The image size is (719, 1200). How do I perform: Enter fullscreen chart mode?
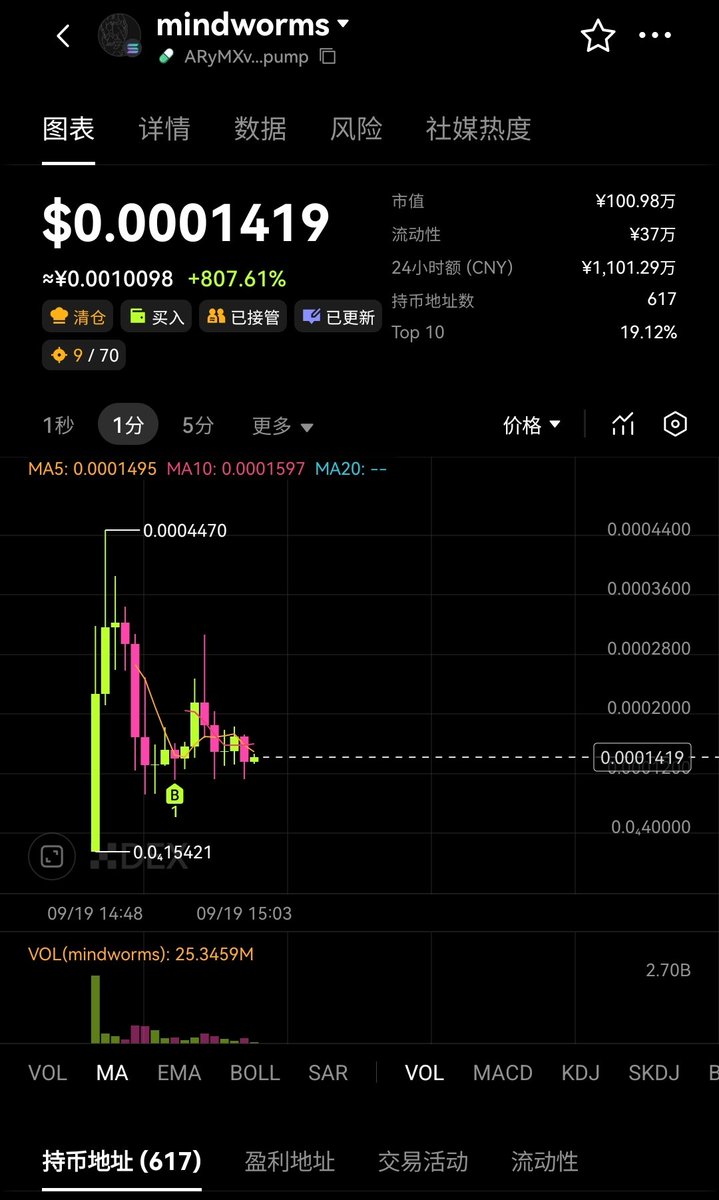[52, 855]
